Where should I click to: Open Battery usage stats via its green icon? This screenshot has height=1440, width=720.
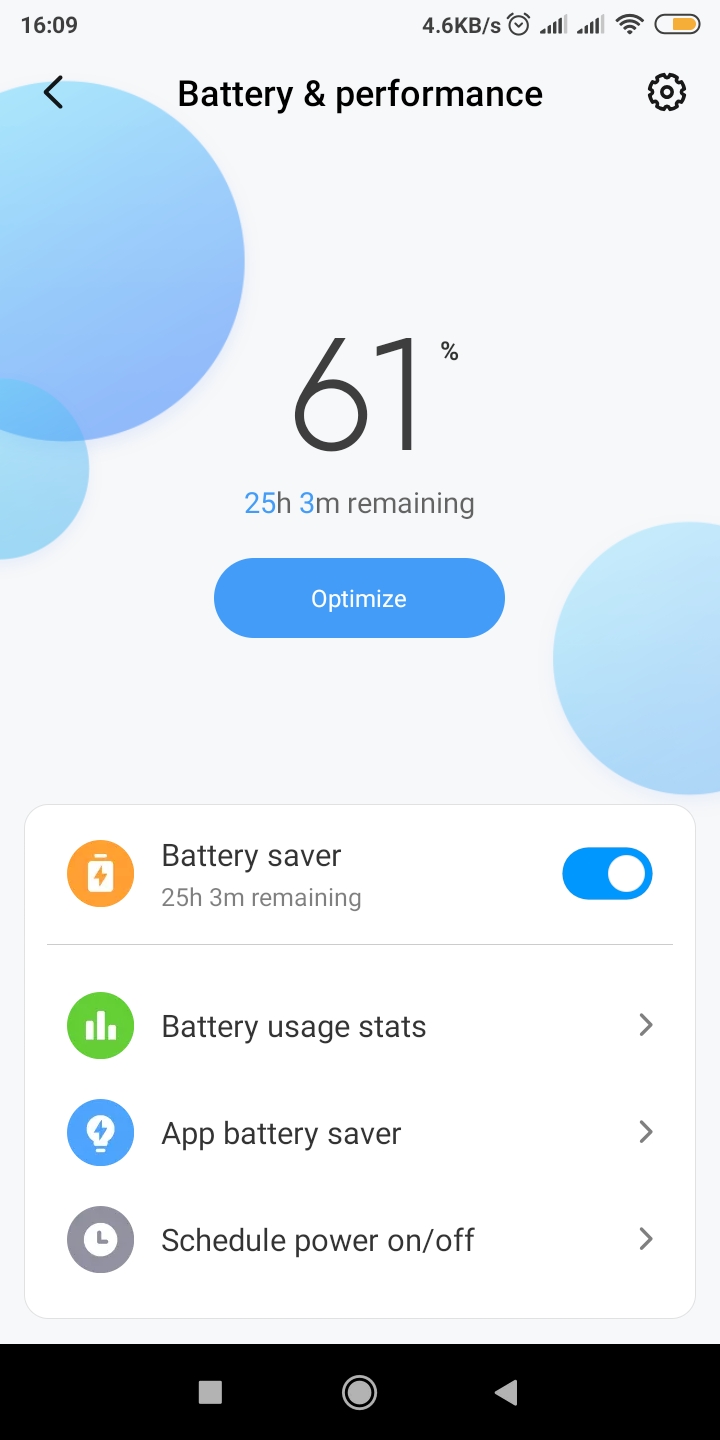[x=100, y=1025]
